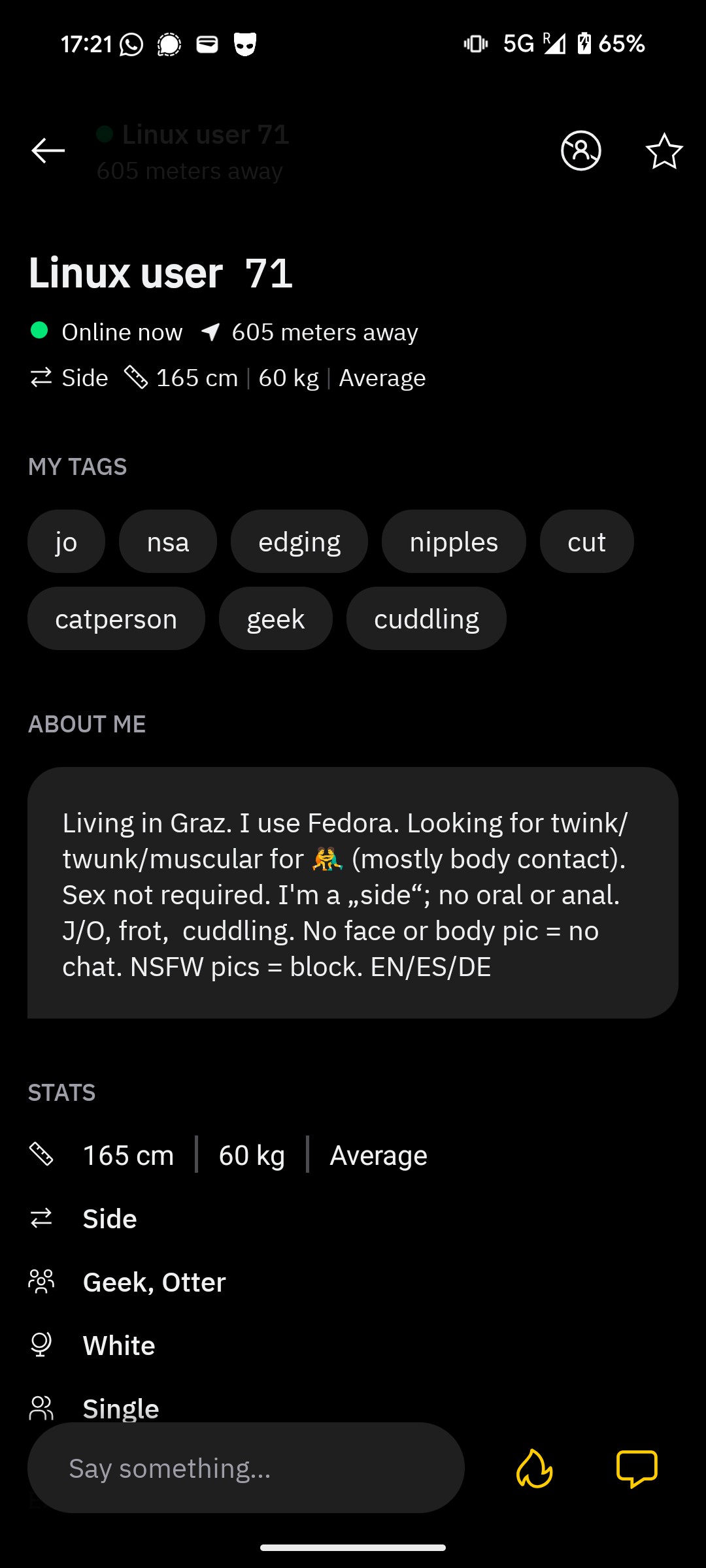Send a tap with the flame icon

[x=535, y=1468]
